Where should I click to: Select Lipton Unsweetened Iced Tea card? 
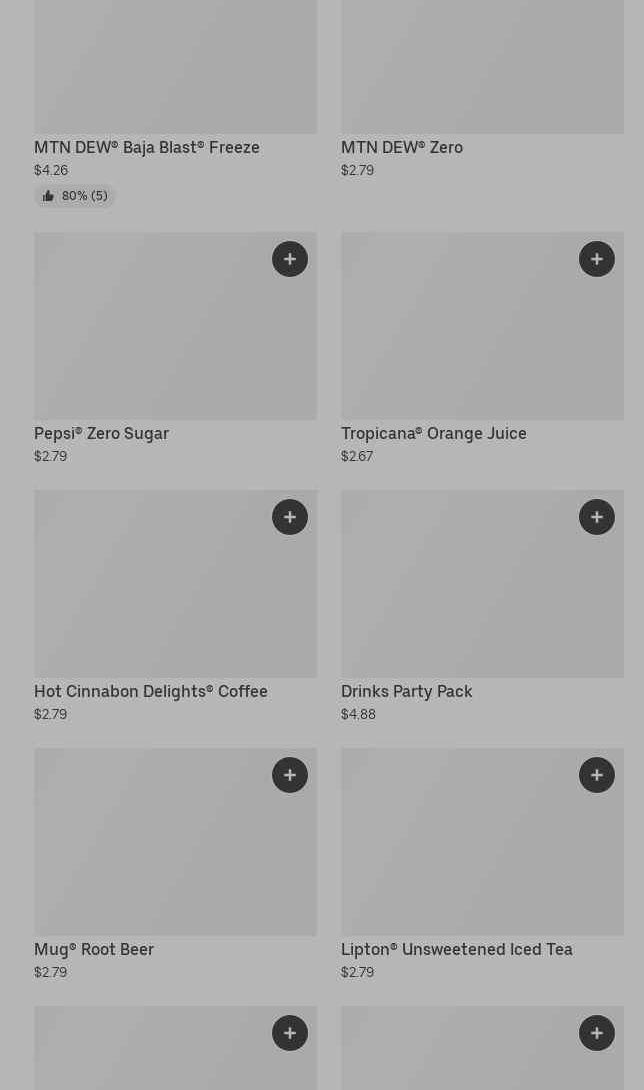point(482,864)
